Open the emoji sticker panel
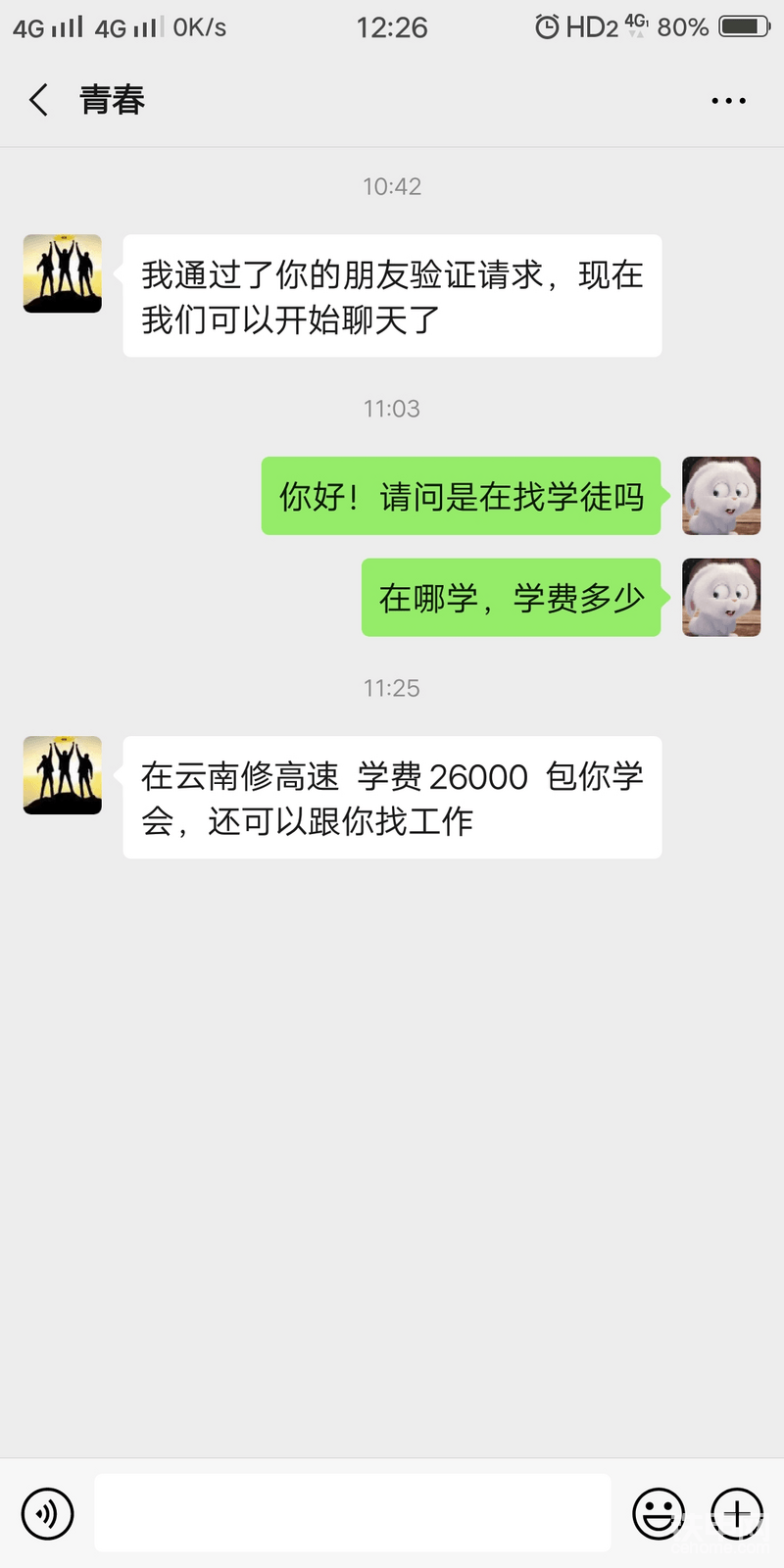The image size is (784, 1568). coord(658,1513)
